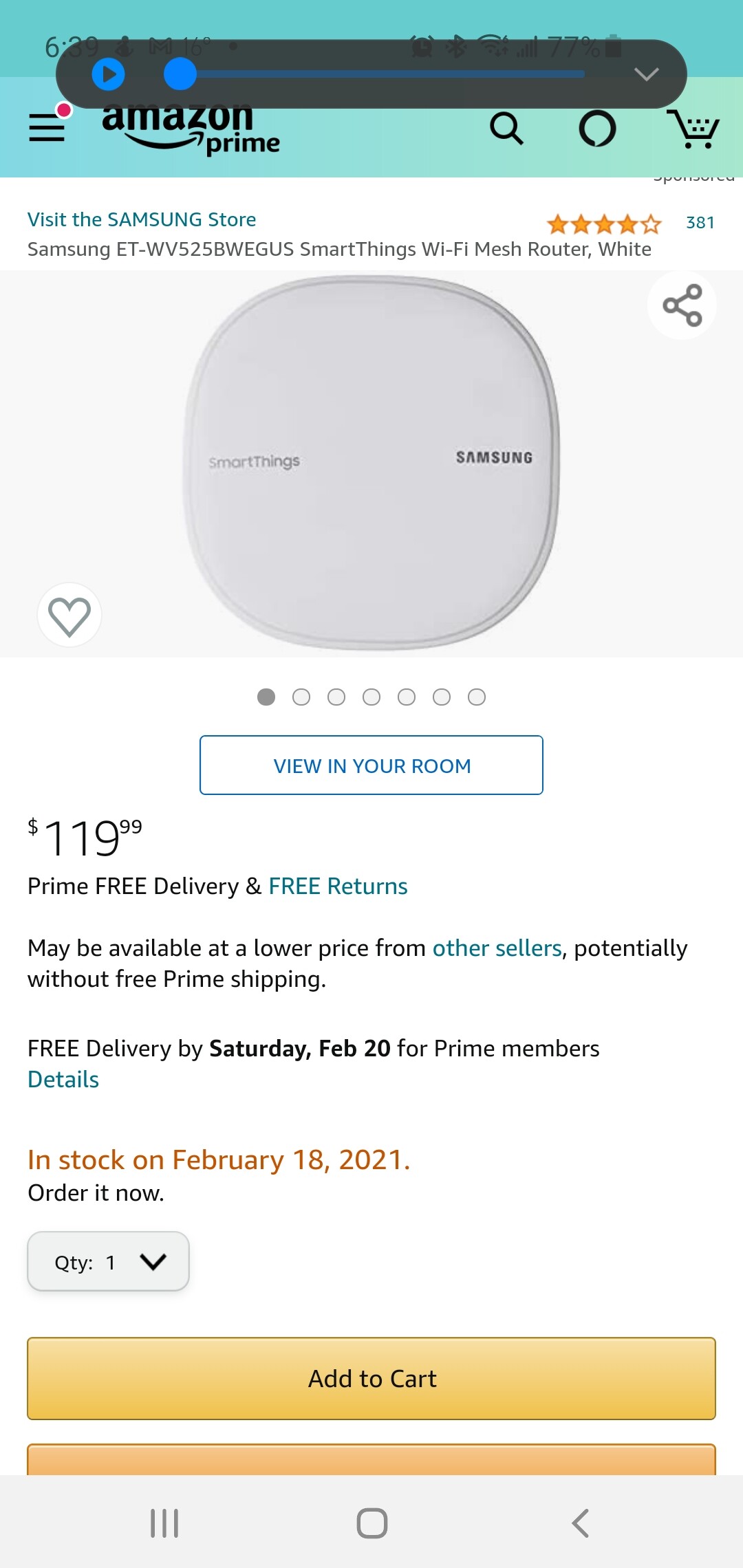Add router to wish list heart
Viewport: 743px width, 1568px height.
[69, 616]
